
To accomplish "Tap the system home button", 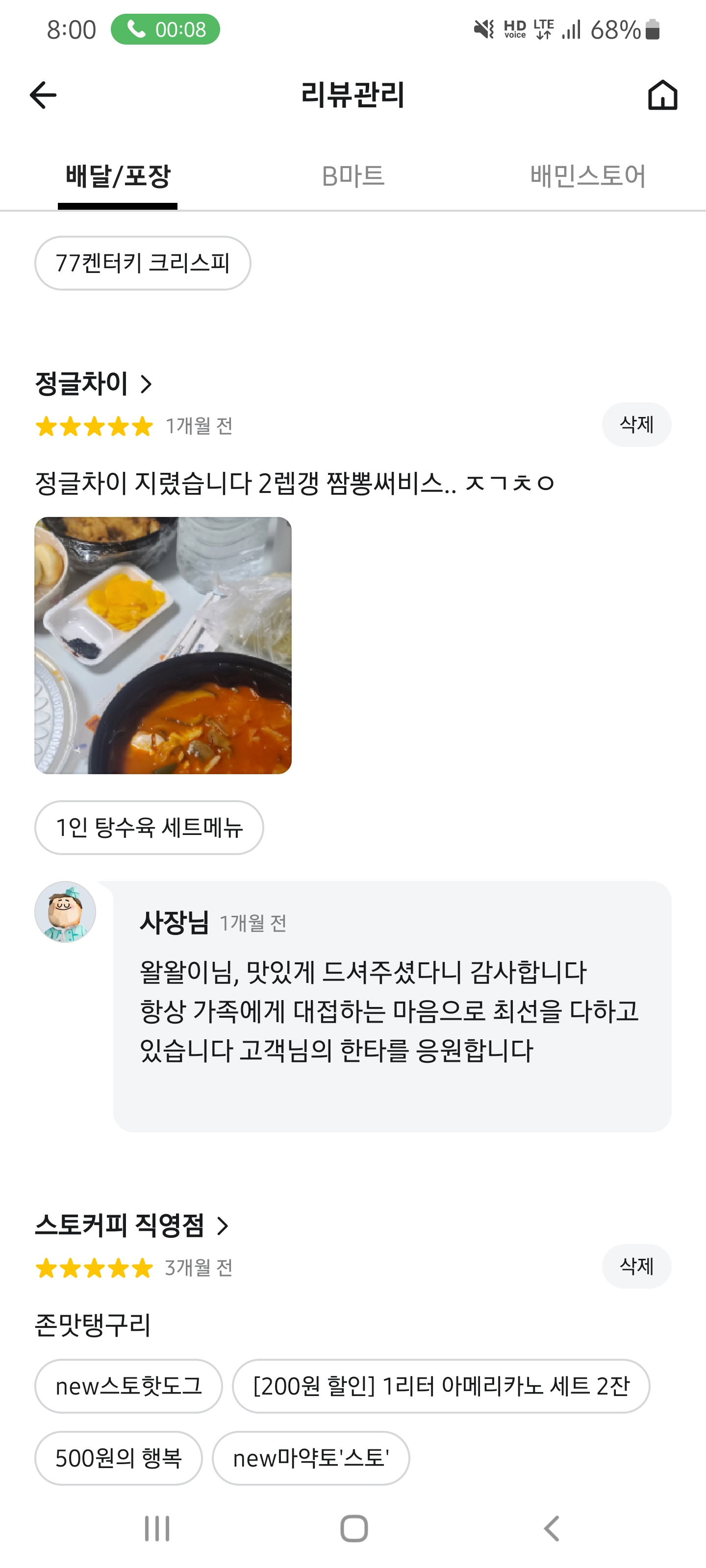I will coord(354,1528).
